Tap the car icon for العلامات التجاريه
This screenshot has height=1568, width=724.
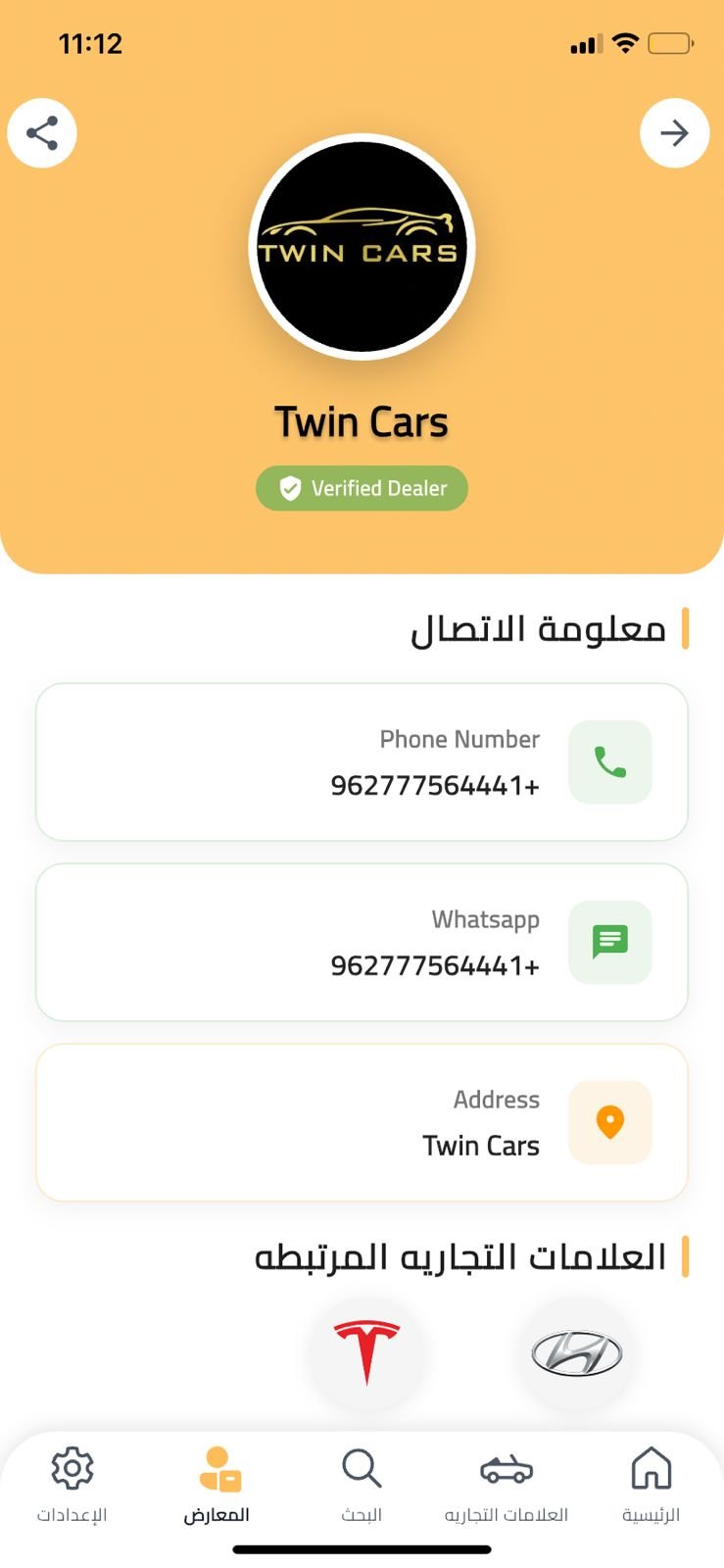click(505, 1468)
